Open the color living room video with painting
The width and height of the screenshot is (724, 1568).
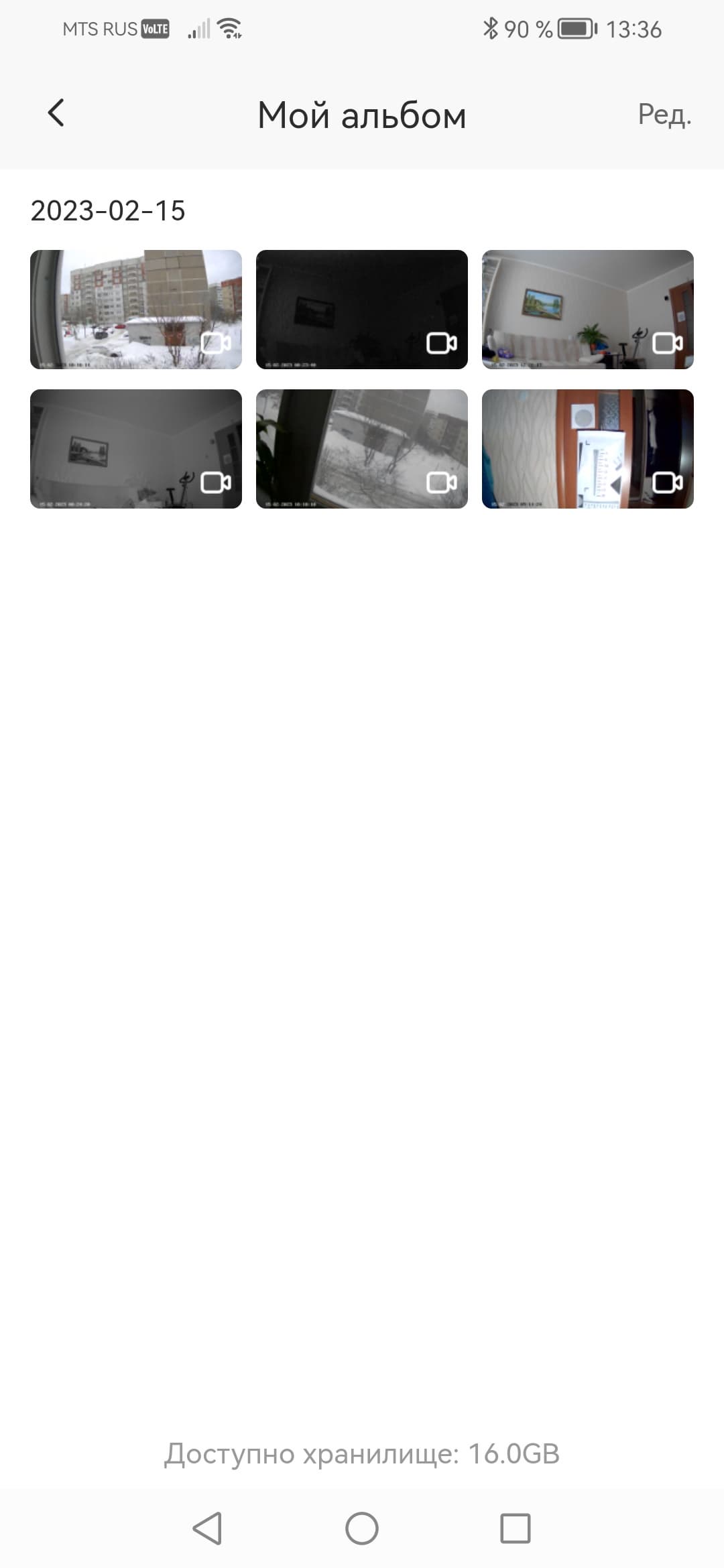[x=587, y=310]
